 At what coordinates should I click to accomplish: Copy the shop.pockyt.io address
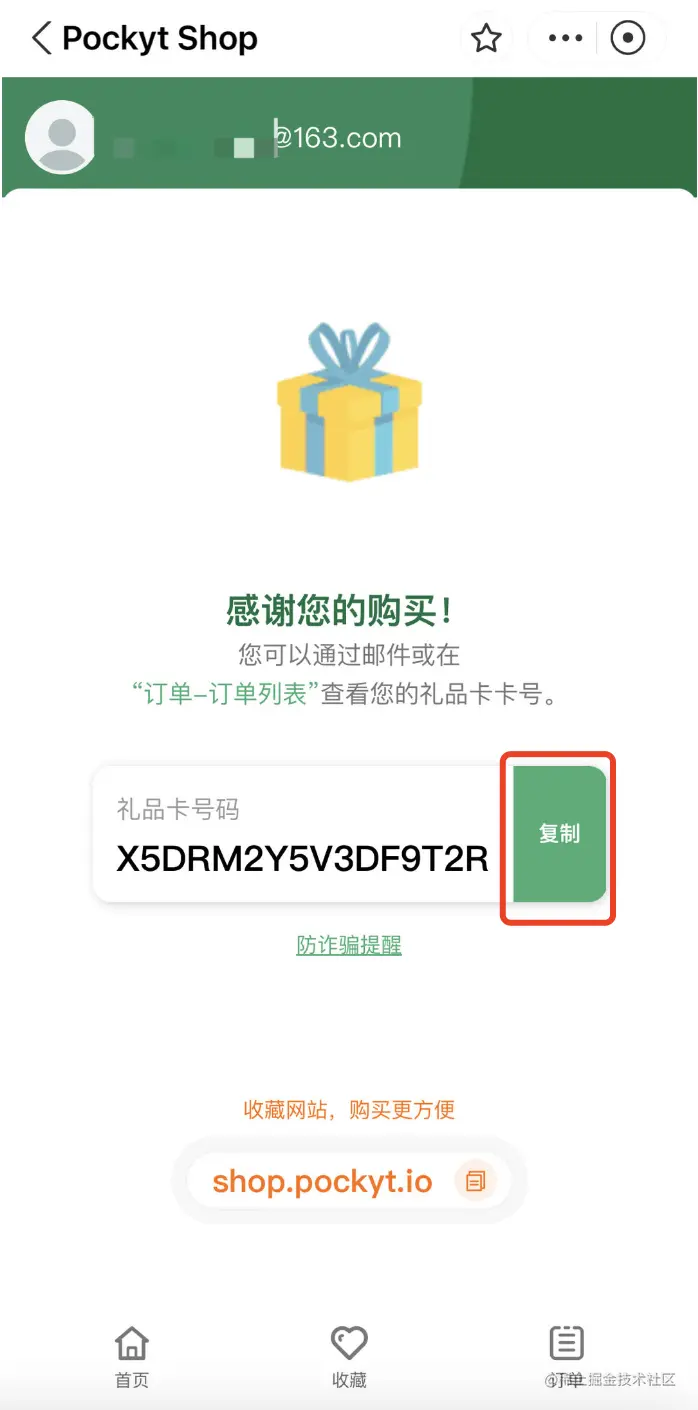pos(475,1181)
